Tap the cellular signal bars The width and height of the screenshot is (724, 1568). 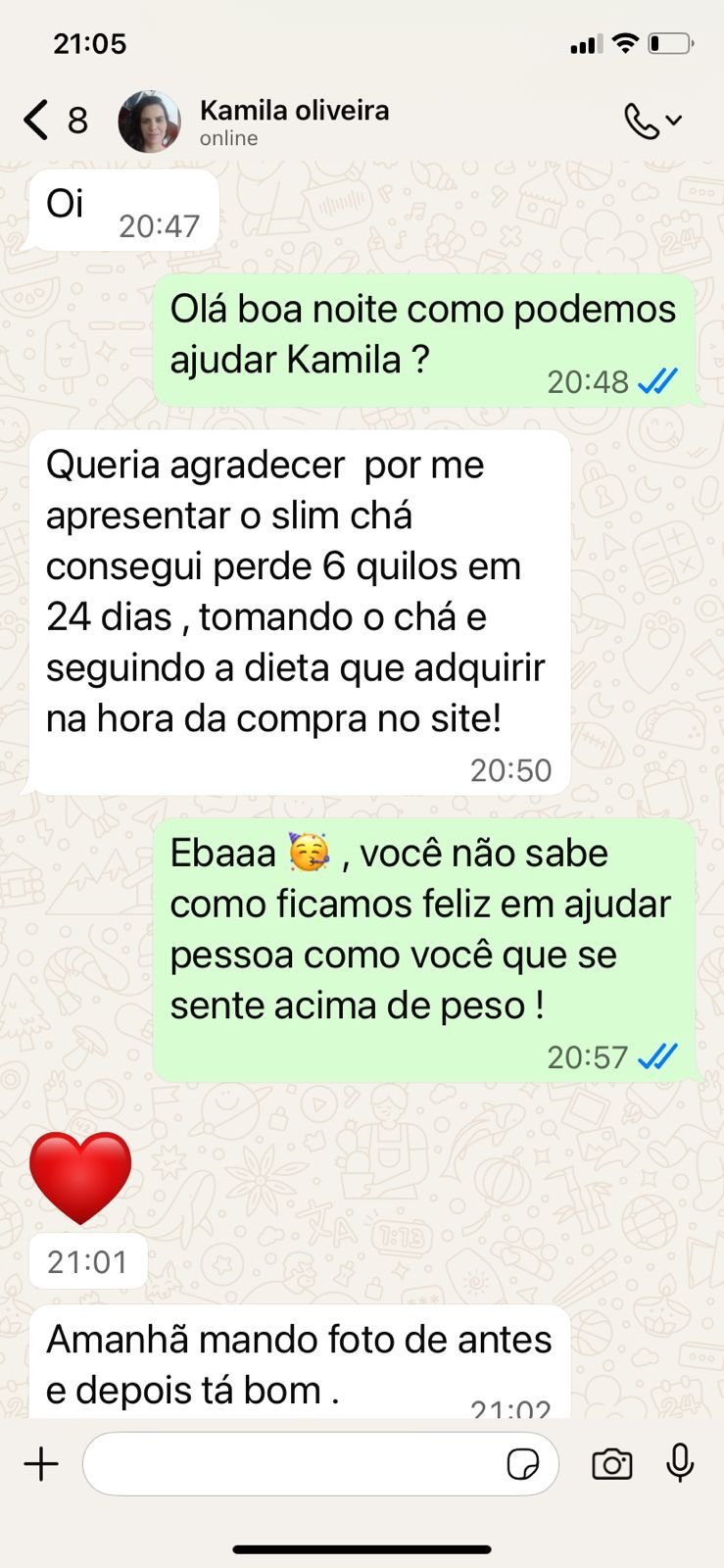pos(586,42)
